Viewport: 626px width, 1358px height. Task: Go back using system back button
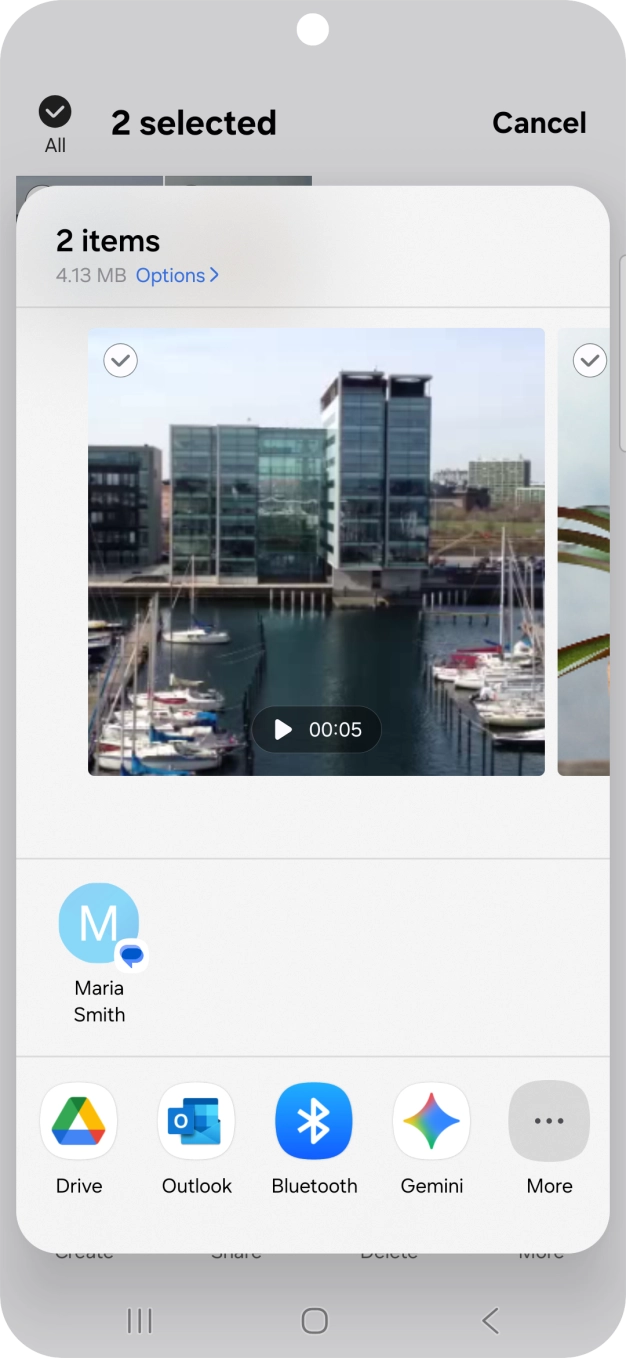tap(490, 1321)
